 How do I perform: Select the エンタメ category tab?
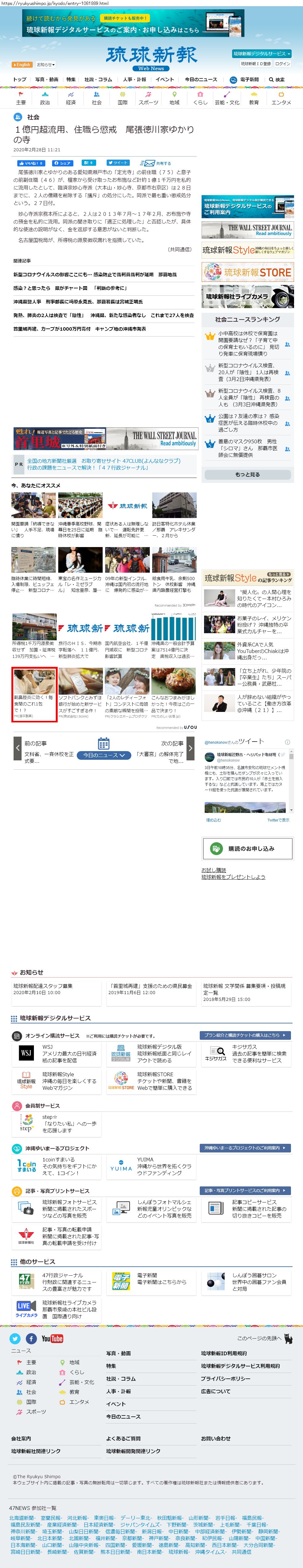(x=280, y=98)
